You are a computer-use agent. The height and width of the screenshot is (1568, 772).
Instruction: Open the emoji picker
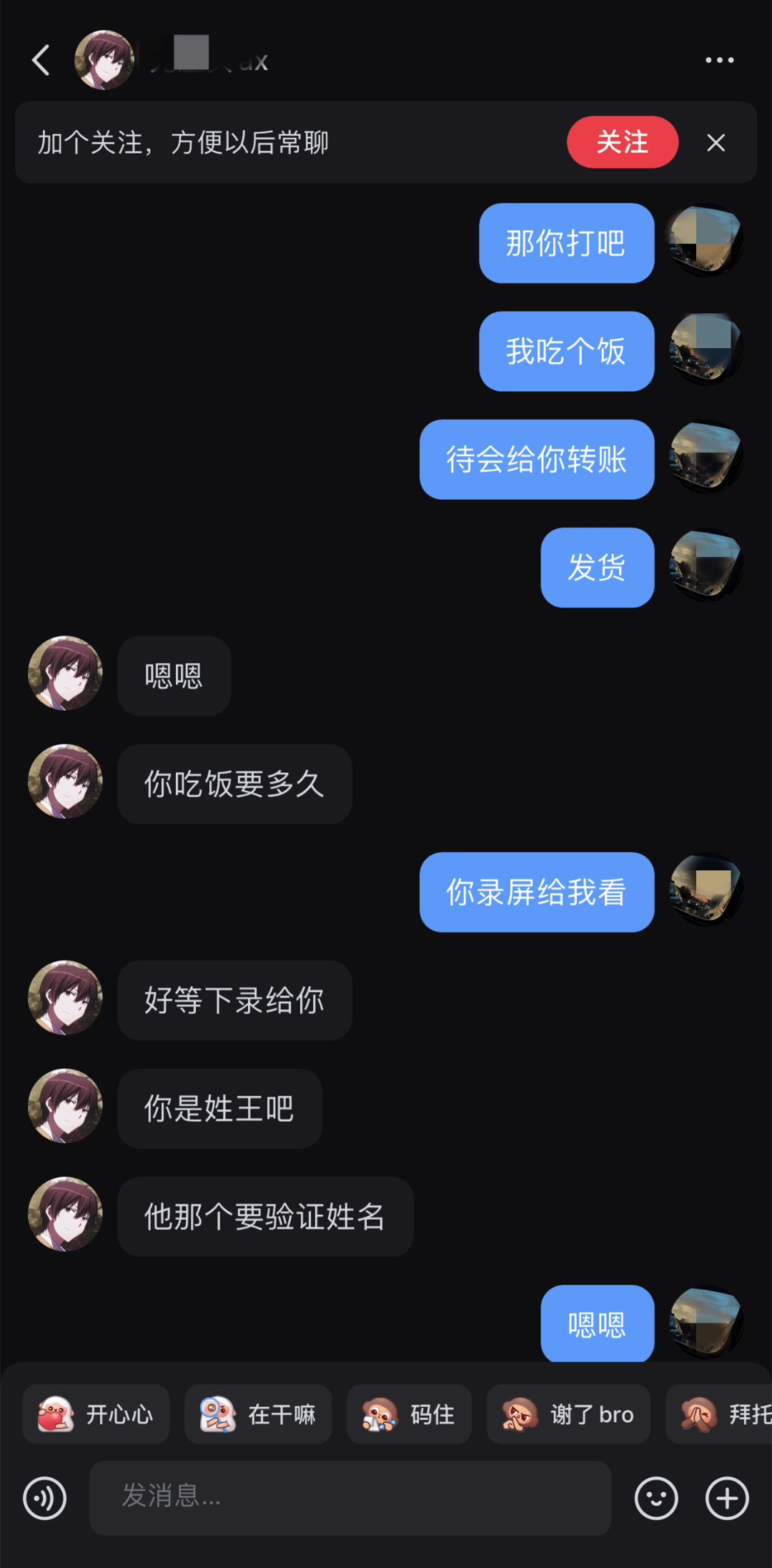click(655, 1498)
